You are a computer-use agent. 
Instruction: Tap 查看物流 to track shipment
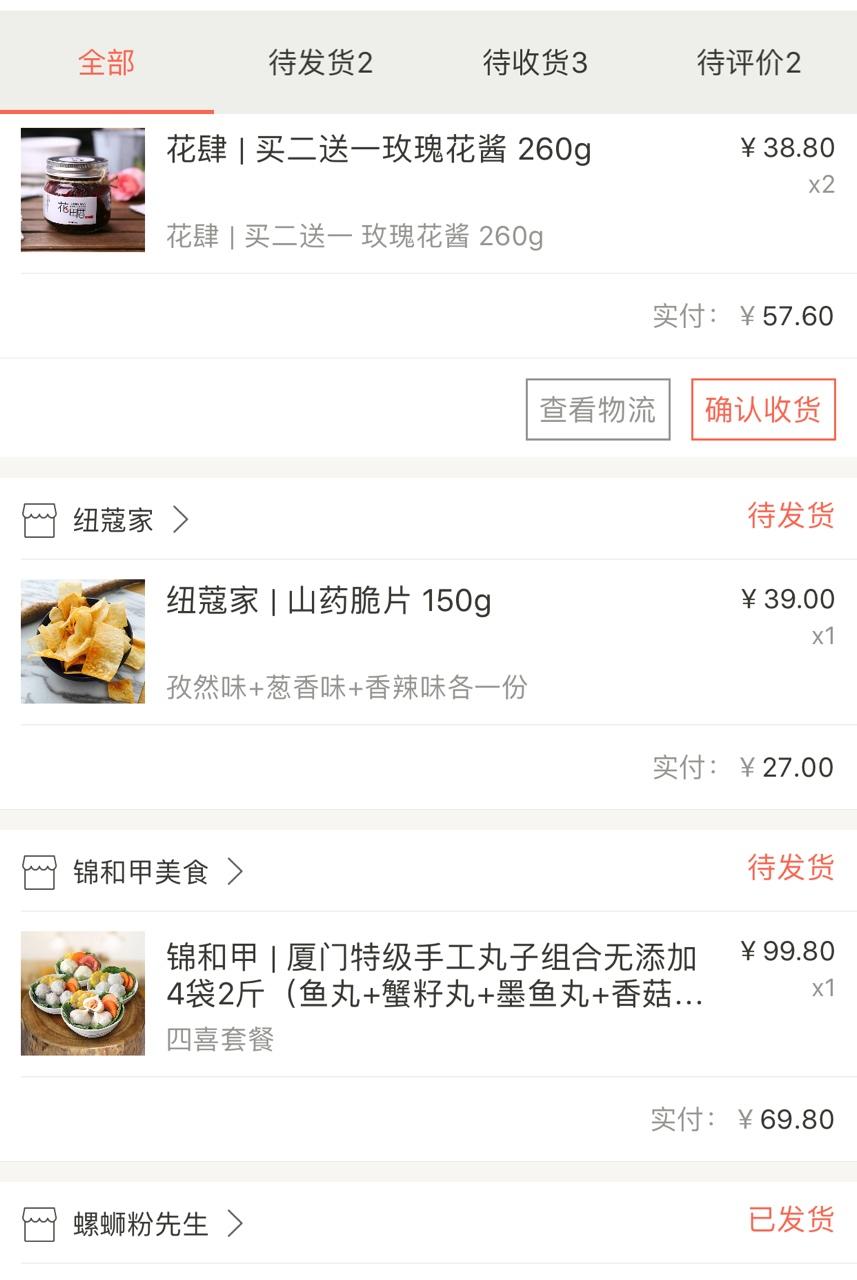[x=598, y=409]
